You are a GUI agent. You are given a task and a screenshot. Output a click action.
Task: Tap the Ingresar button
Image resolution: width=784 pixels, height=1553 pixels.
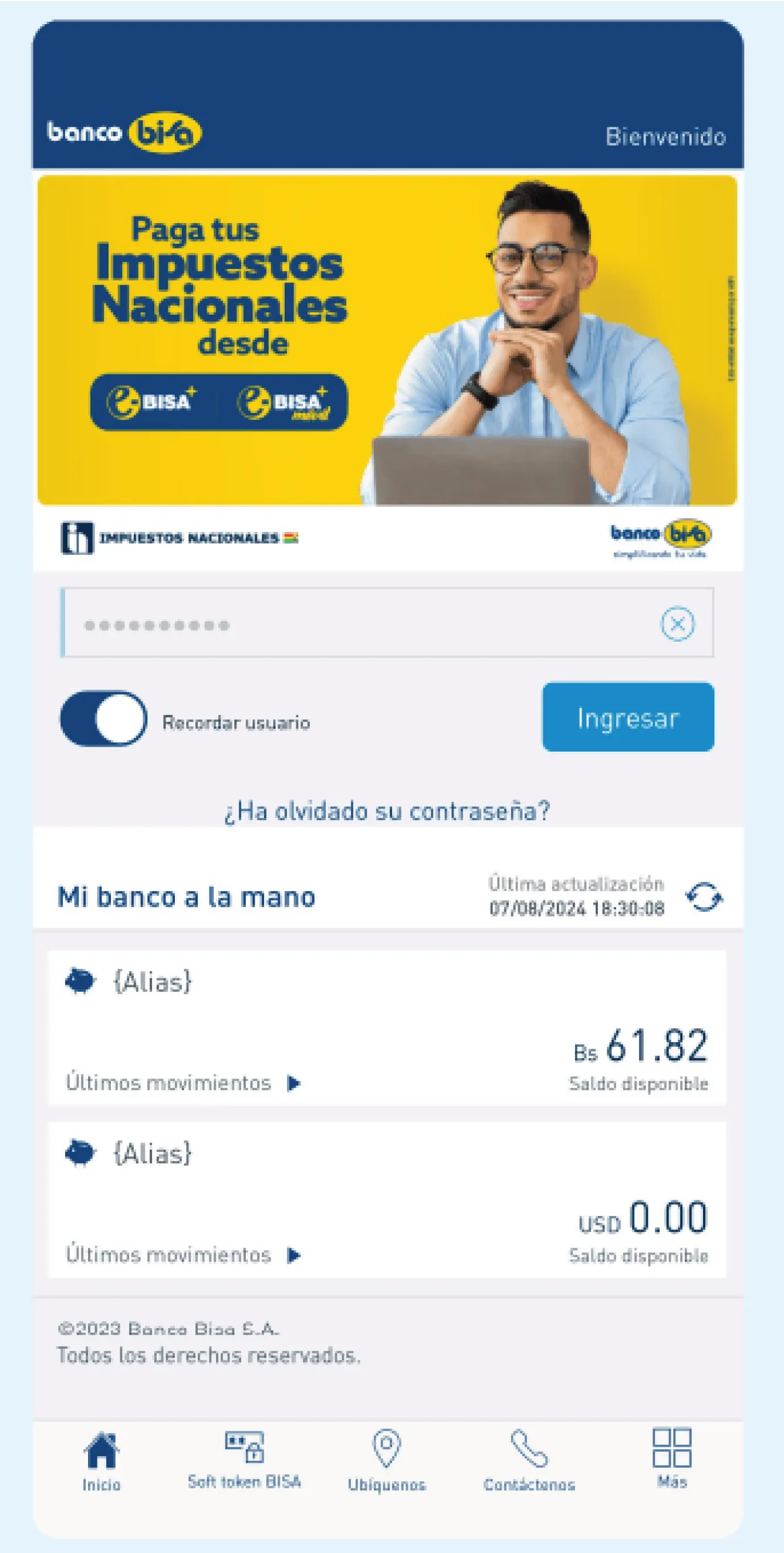coord(628,717)
